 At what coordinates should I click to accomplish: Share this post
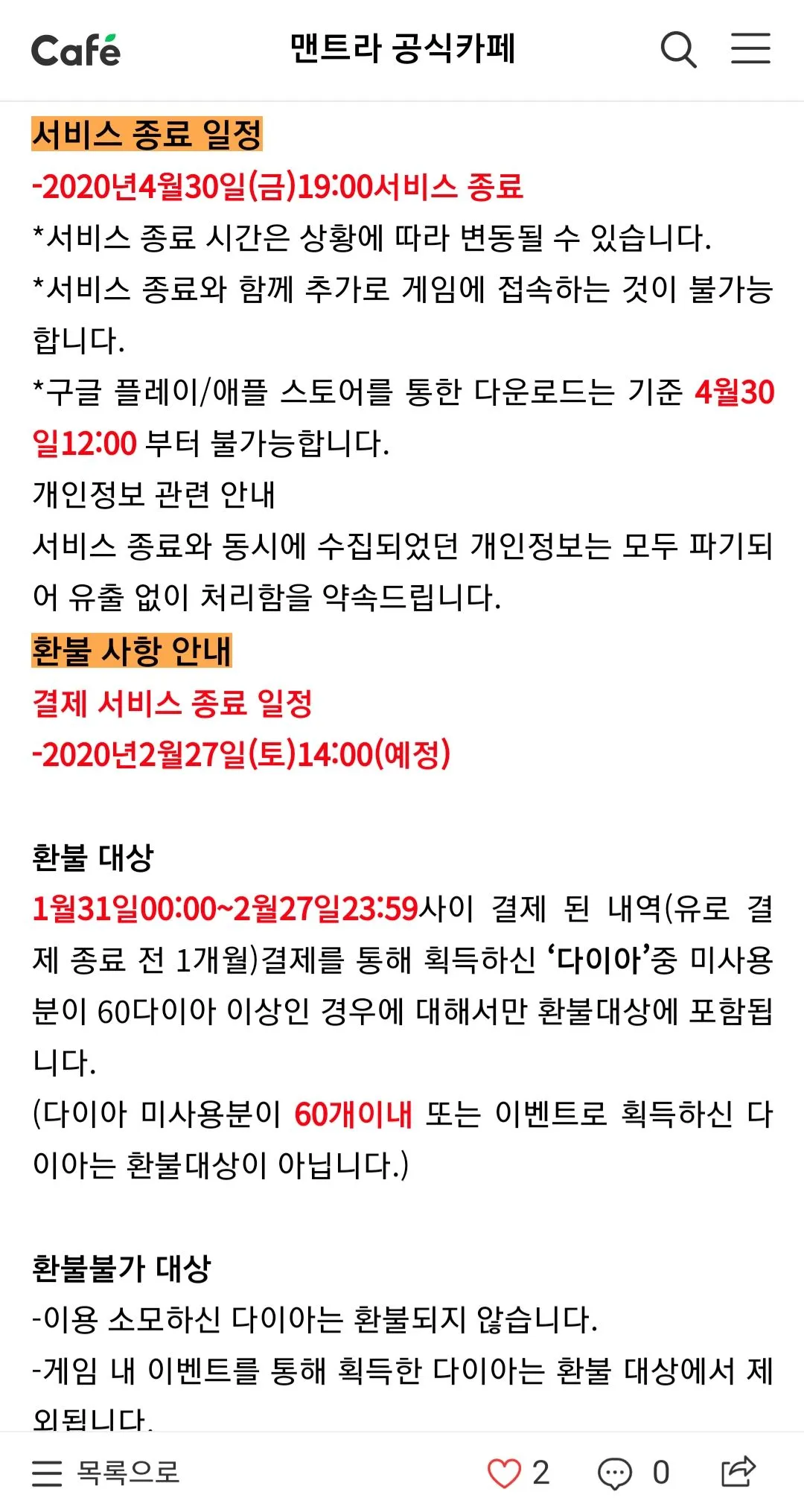(738, 1471)
